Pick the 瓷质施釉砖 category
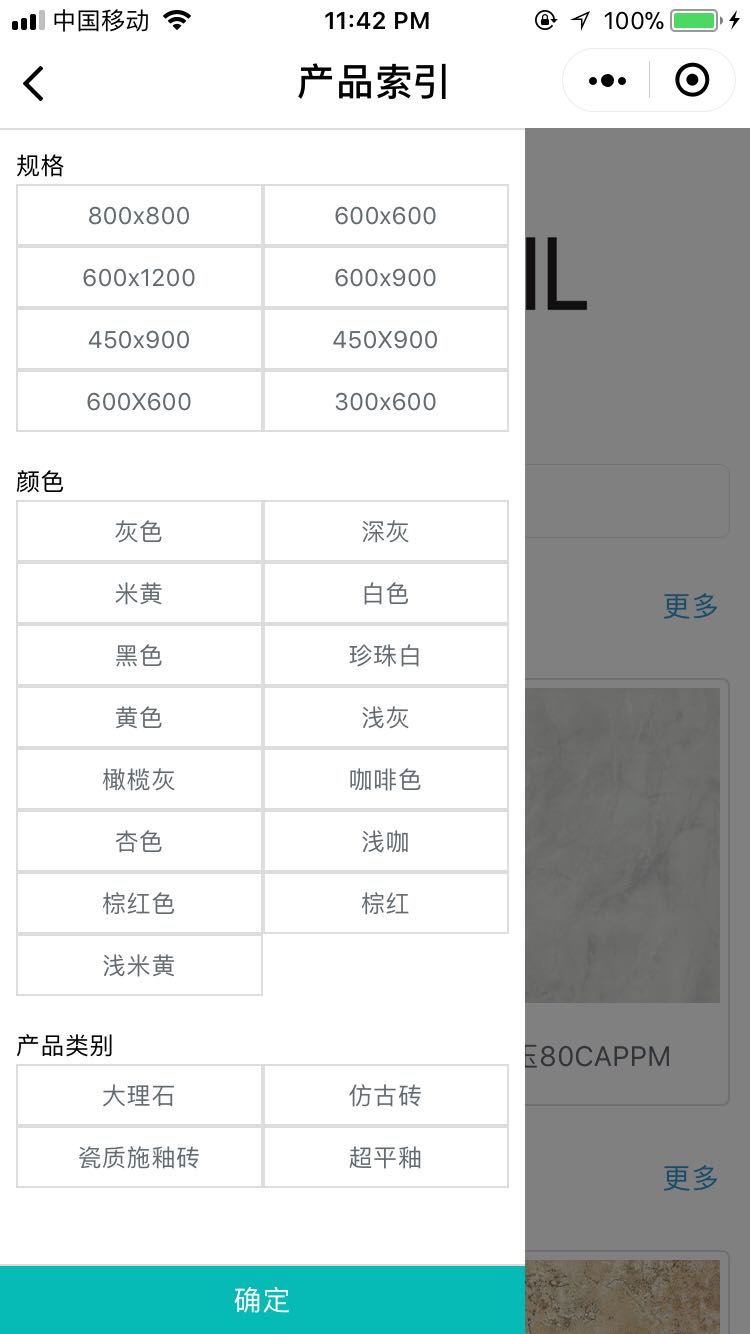Image resolution: width=750 pixels, height=1334 pixels. click(x=139, y=1158)
